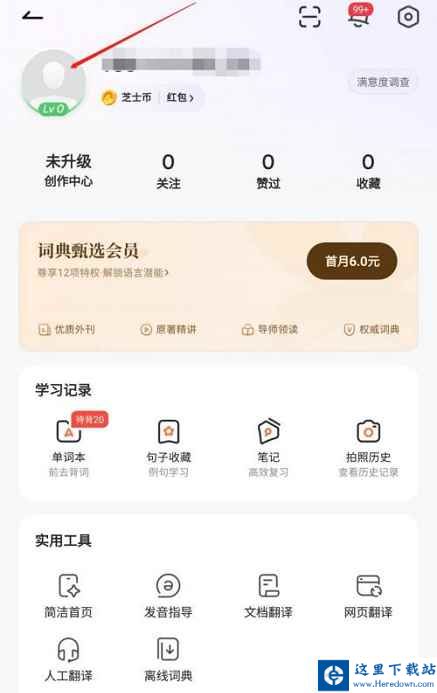
Task: Open 笔记 notes
Action: pyautogui.click(x=268, y=447)
